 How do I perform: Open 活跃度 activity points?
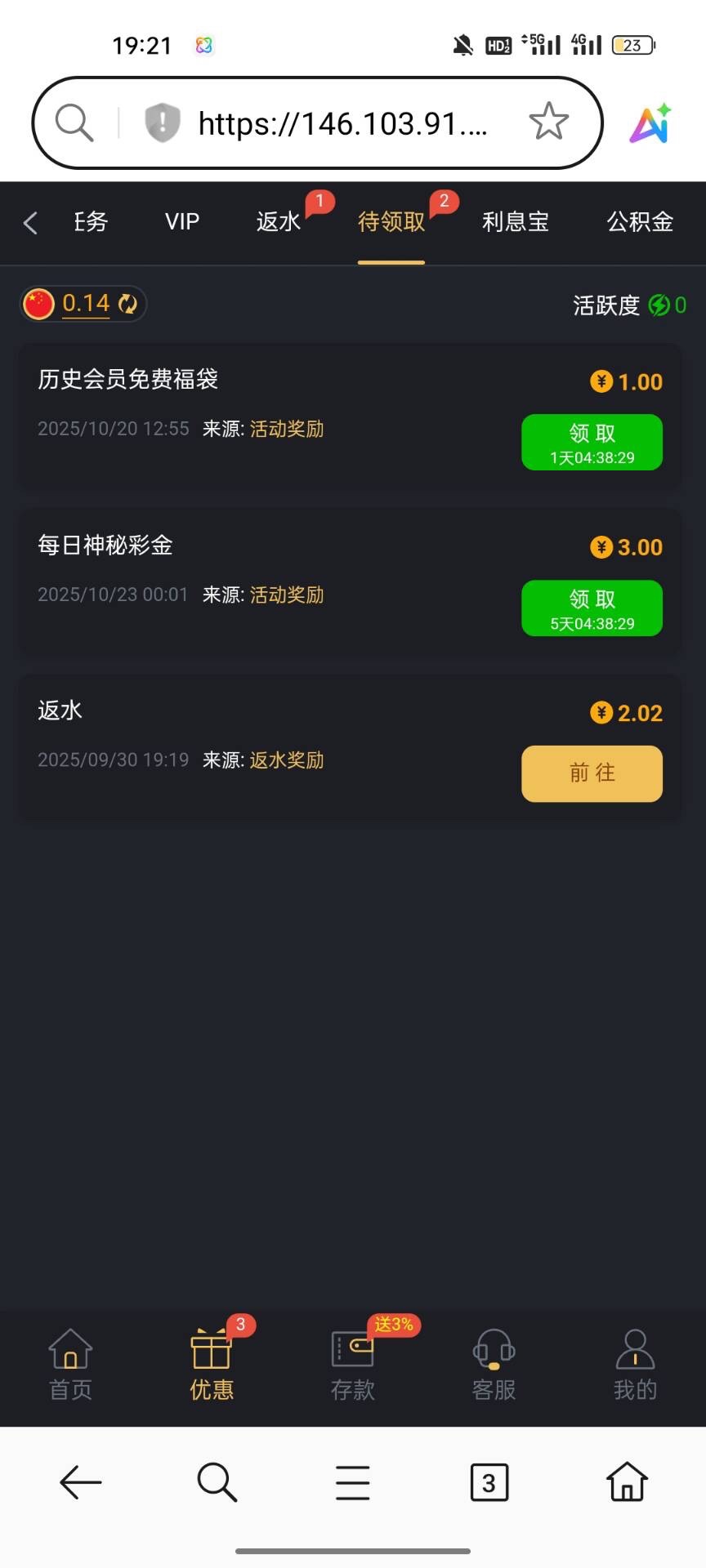[x=629, y=305]
